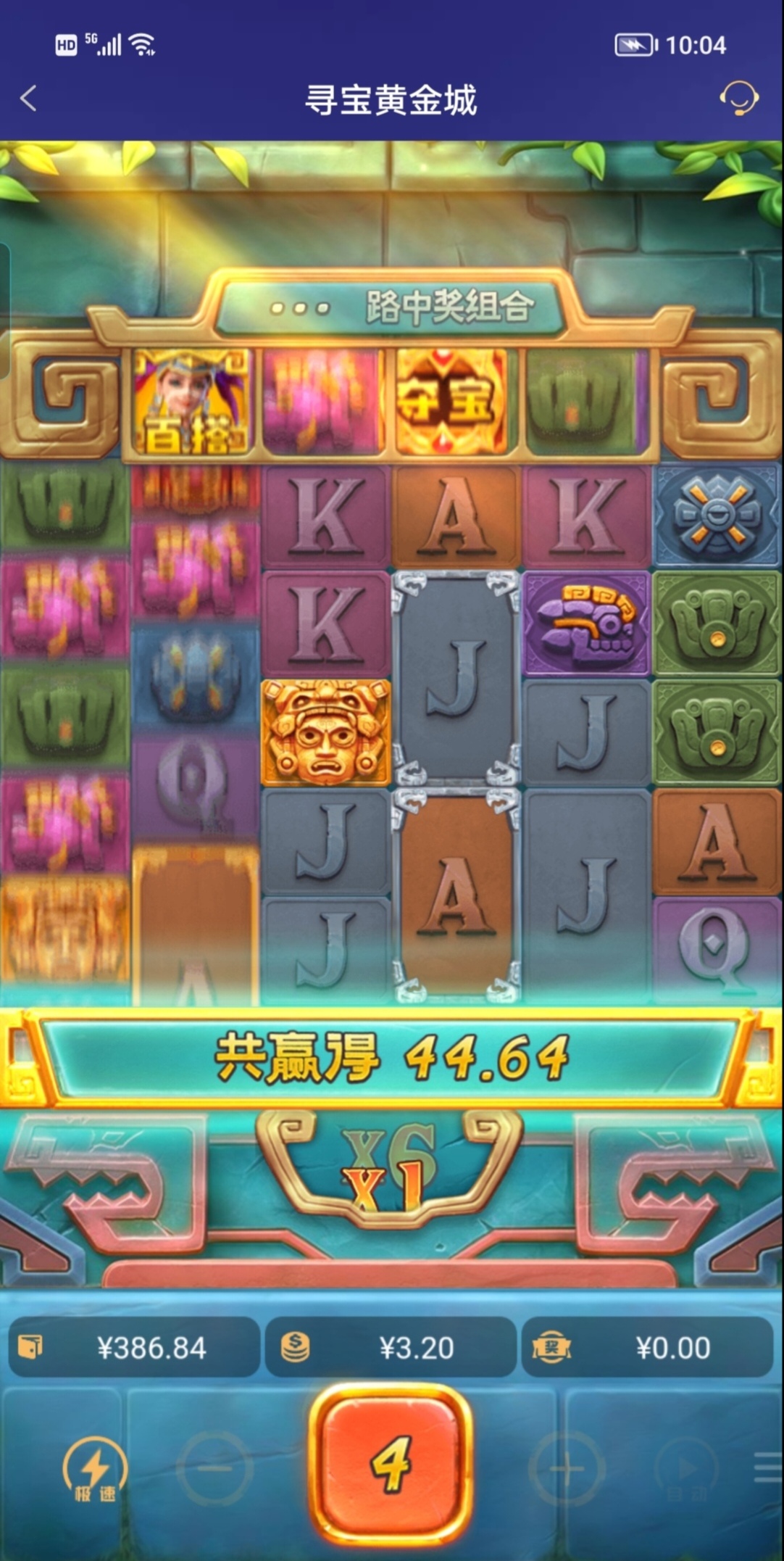Increase the bet with the plus button
This screenshot has width=784, height=1561.
click(x=567, y=1468)
